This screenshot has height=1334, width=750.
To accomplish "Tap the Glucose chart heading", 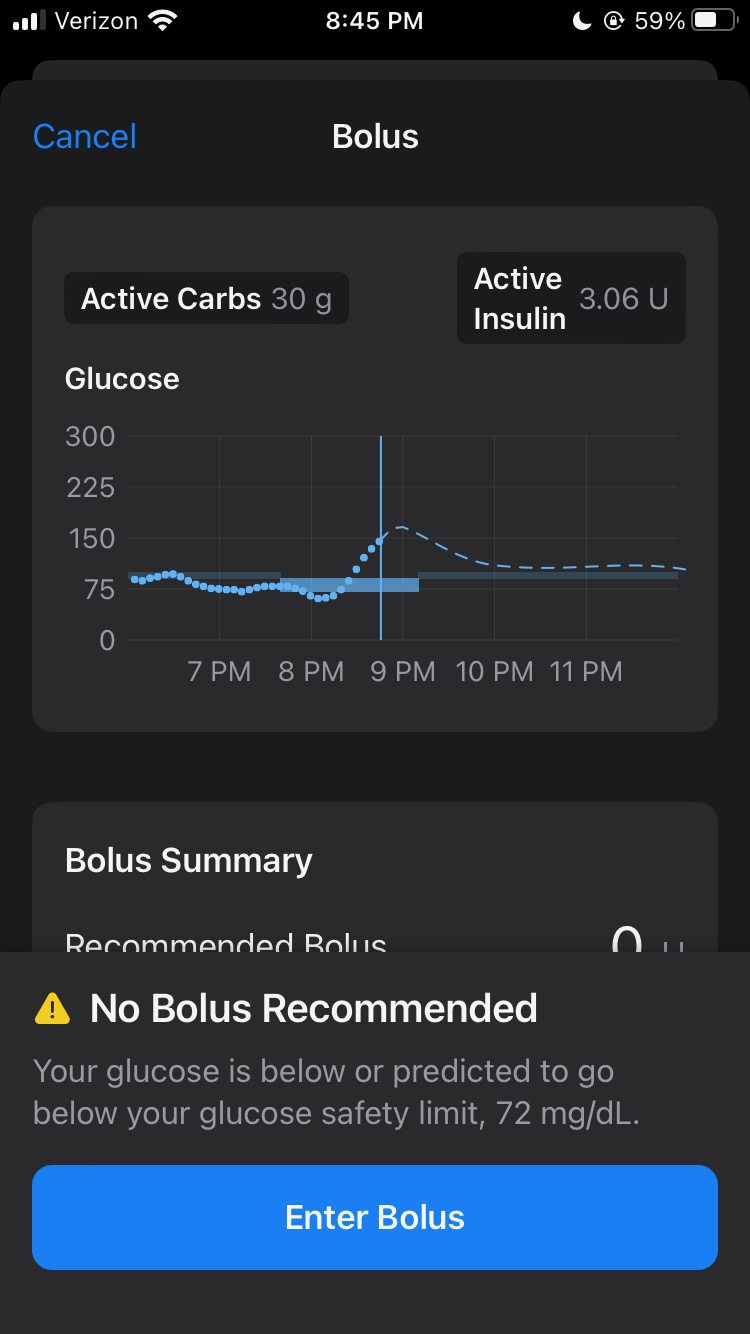I will pyautogui.click(x=121, y=379).
